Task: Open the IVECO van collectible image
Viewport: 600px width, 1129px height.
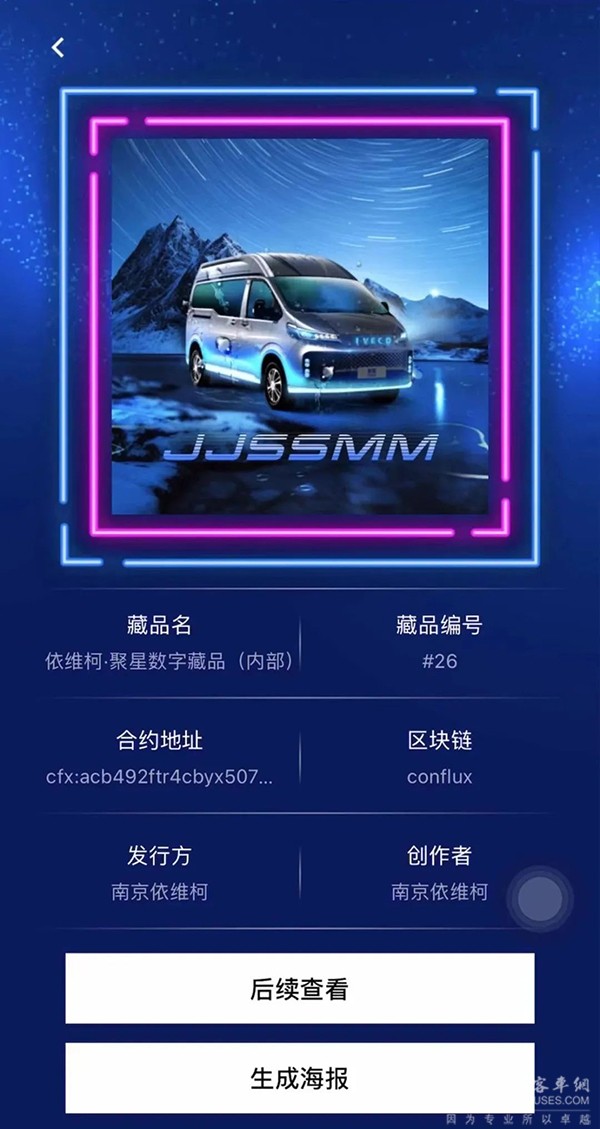Action: pos(300,326)
